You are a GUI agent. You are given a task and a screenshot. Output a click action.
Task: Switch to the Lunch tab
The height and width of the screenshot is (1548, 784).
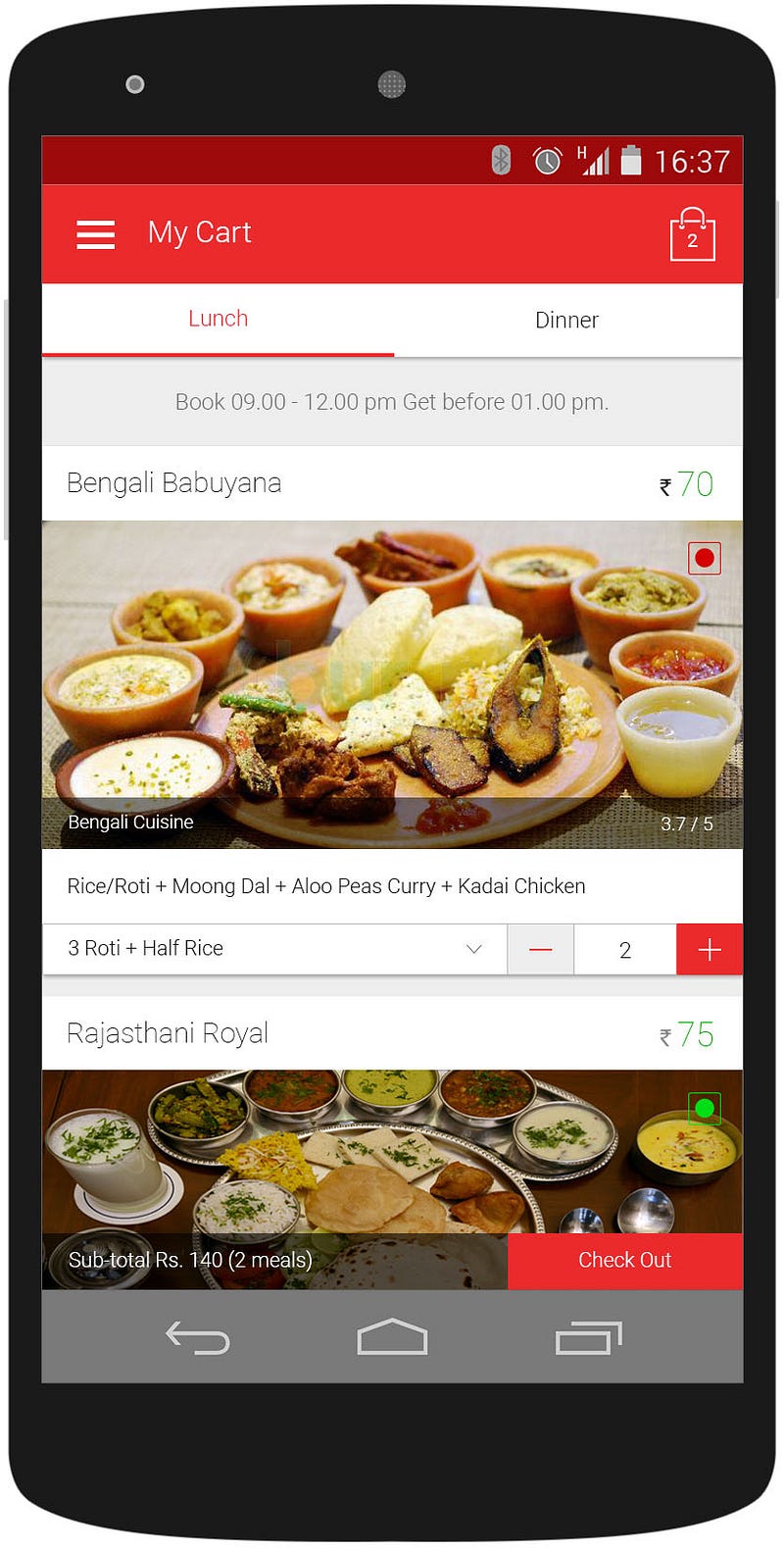[x=218, y=320]
